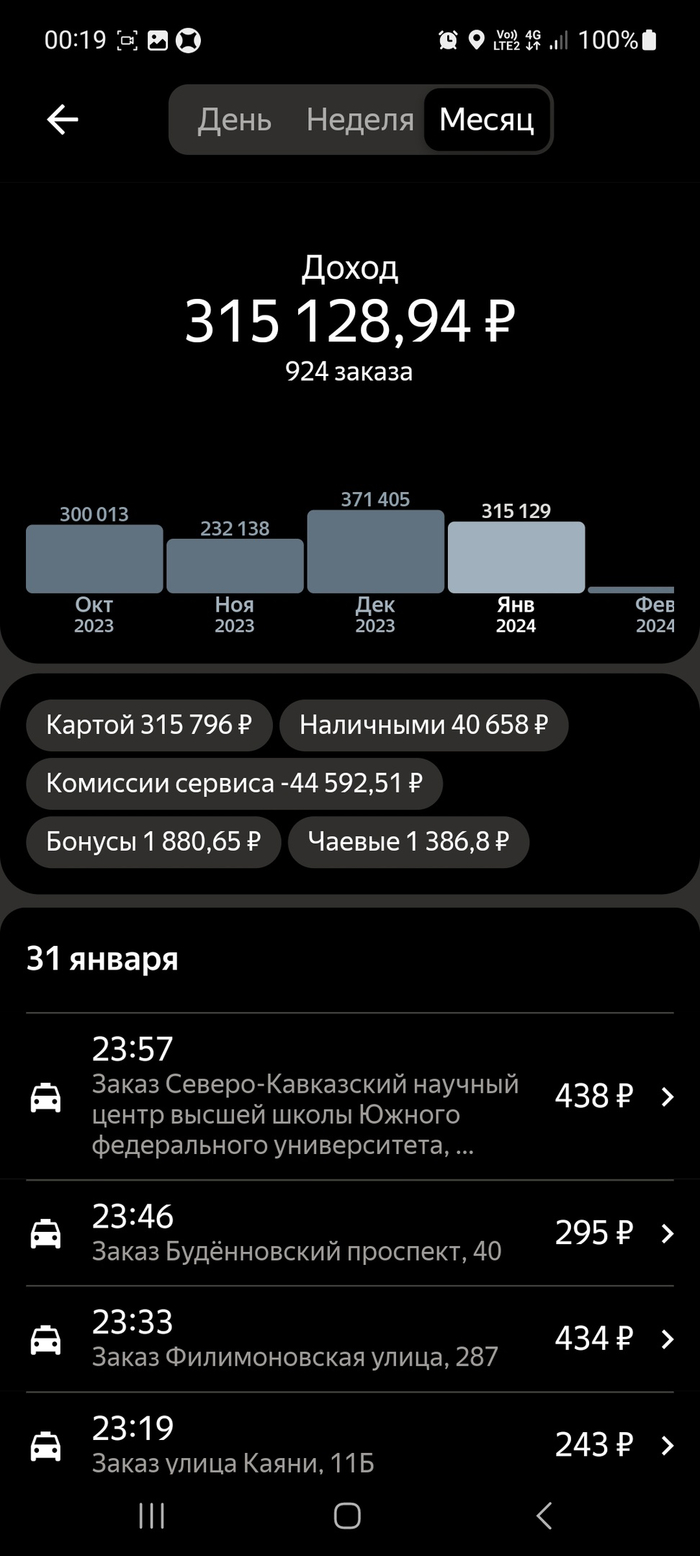Switch to the День tab

(x=234, y=120)
